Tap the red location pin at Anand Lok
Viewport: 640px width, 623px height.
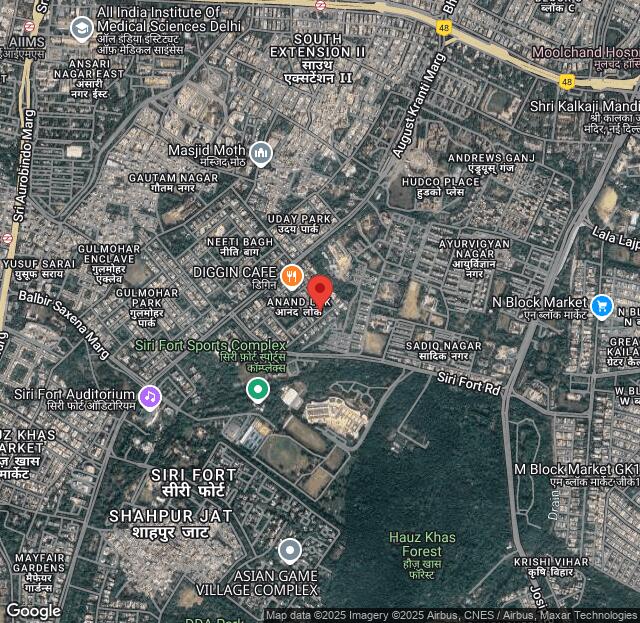pos(319,292)
